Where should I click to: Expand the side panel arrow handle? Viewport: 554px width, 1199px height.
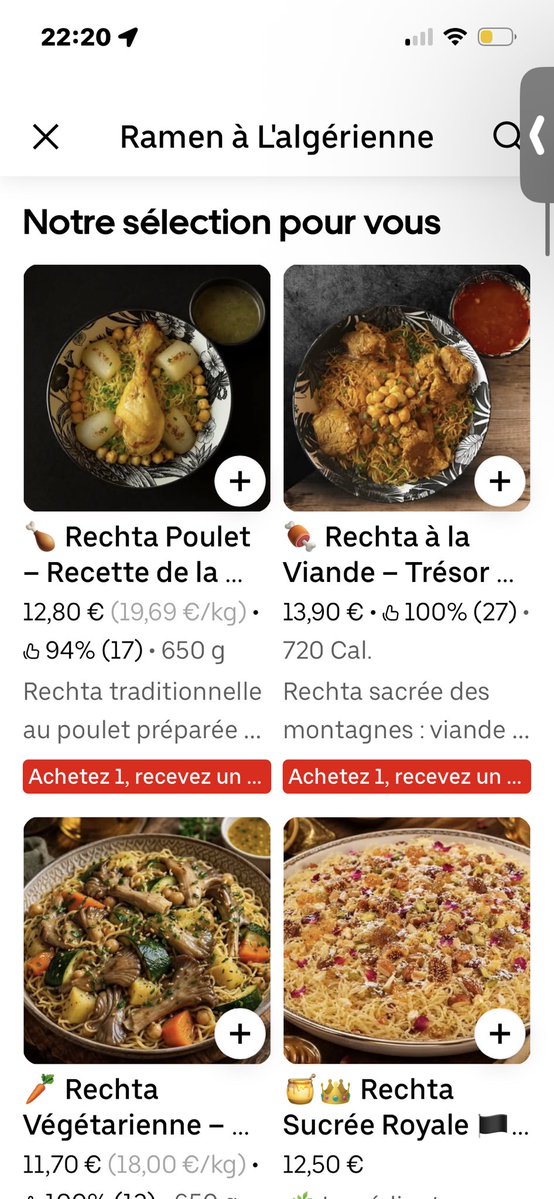[538, 135]
